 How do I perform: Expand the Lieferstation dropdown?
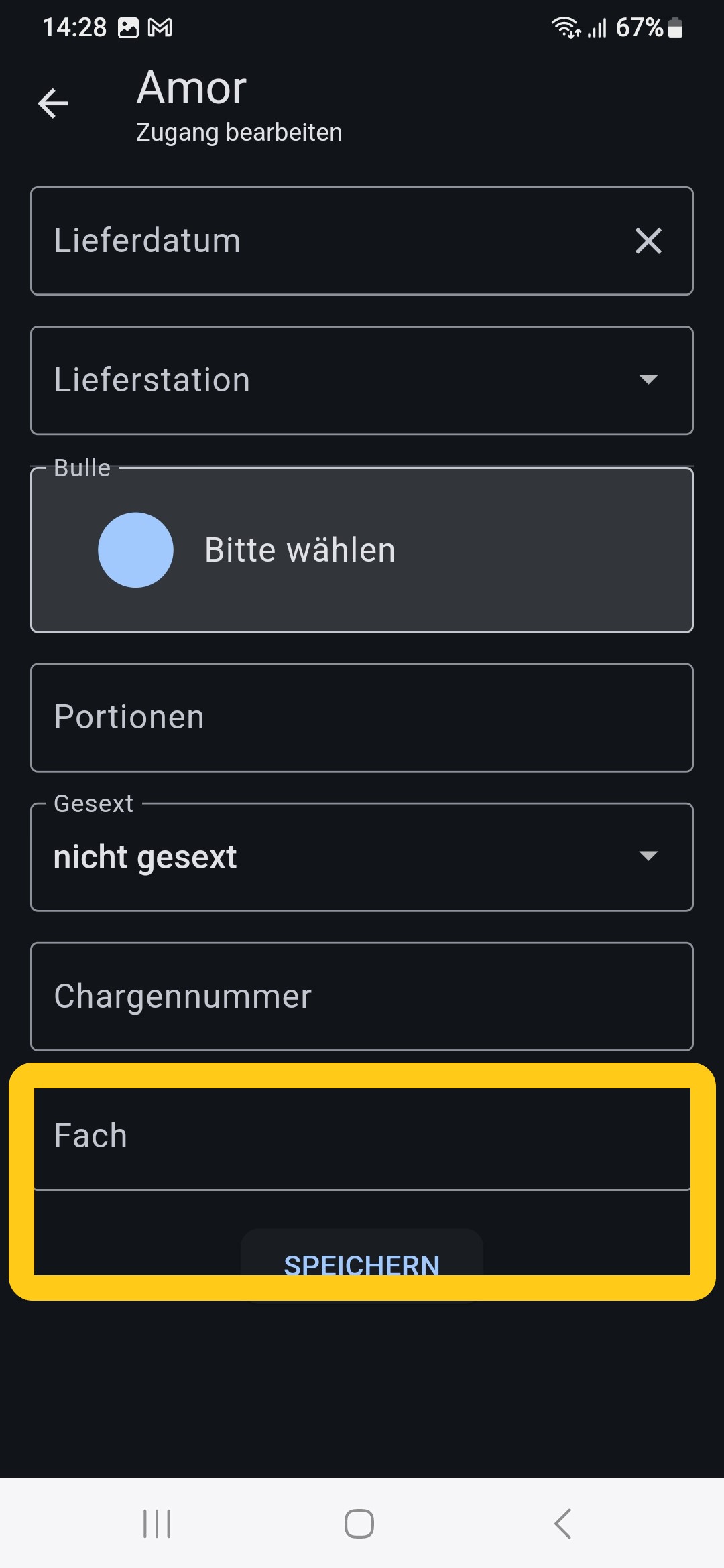coord(362,381)
